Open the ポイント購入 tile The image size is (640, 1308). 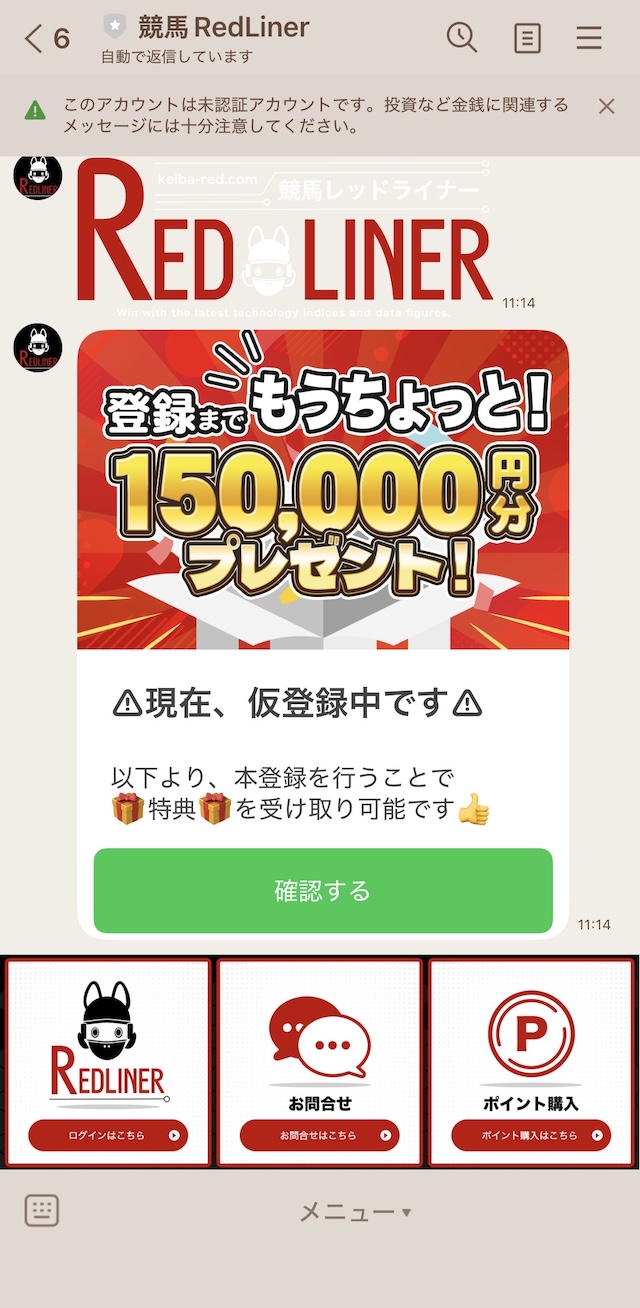(x=531, y=1062)
